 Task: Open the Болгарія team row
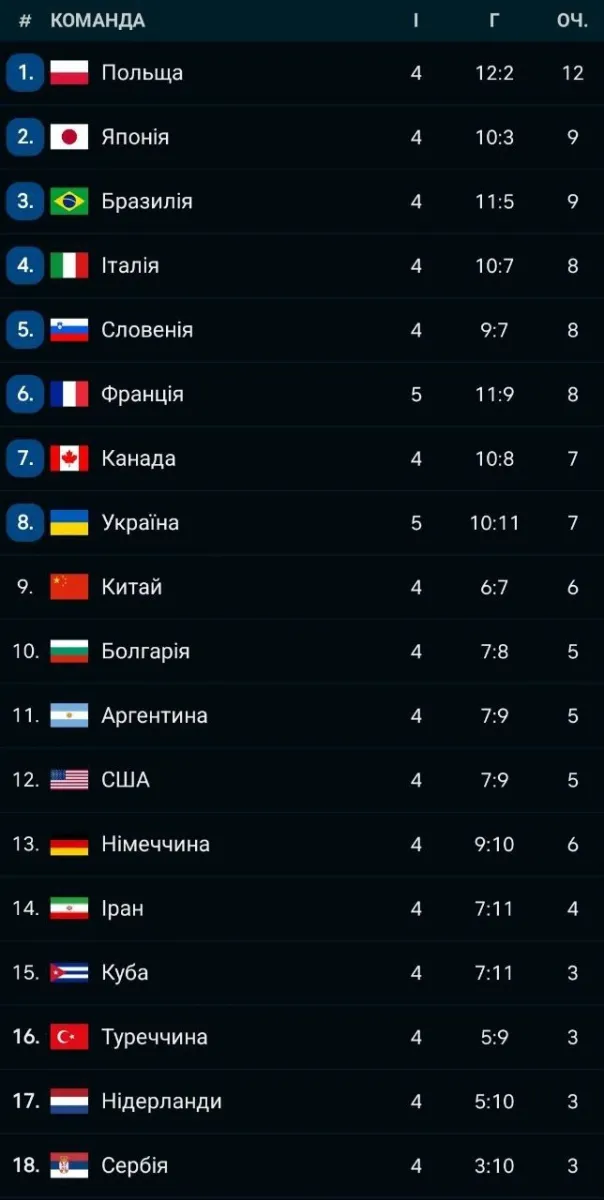(302, 651)
